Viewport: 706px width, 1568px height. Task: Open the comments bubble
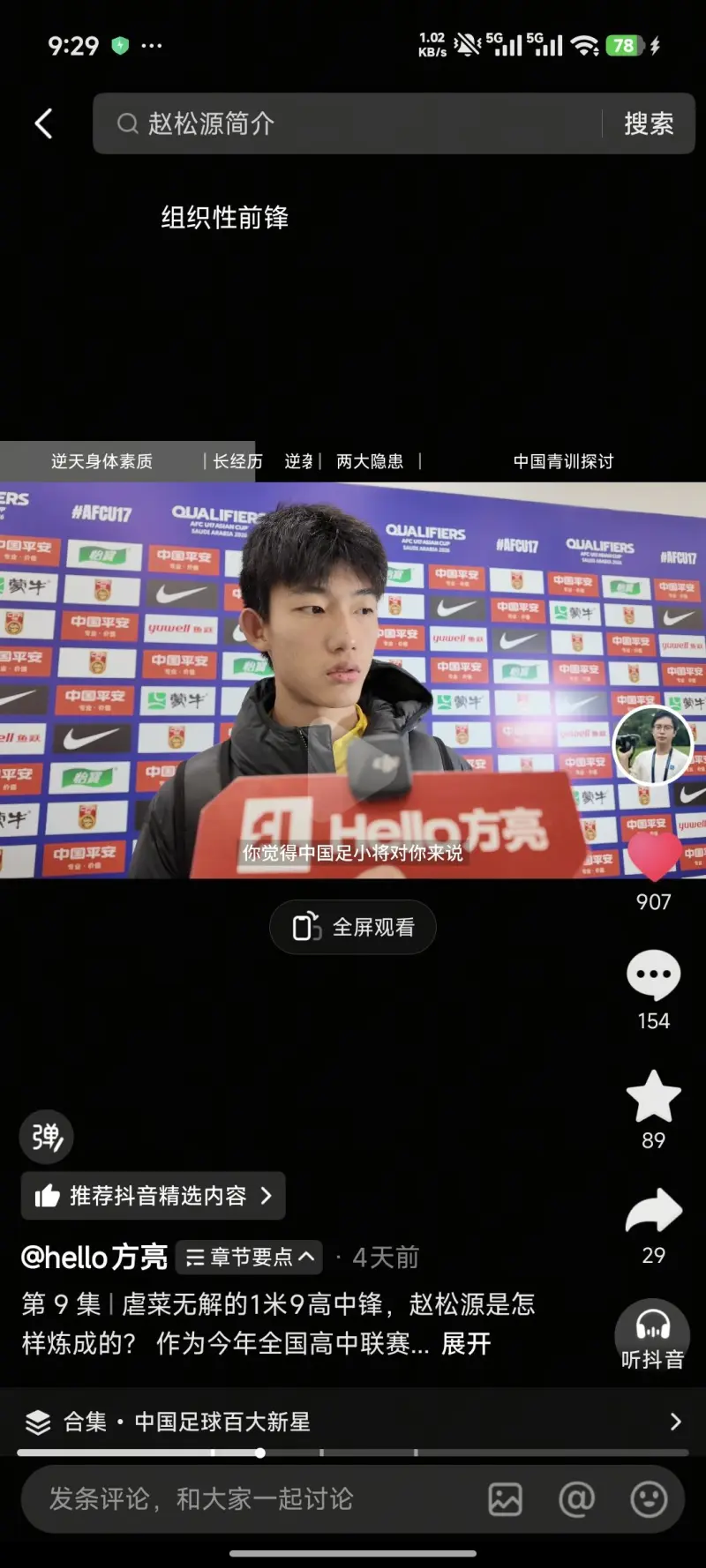tap(653, 974)
